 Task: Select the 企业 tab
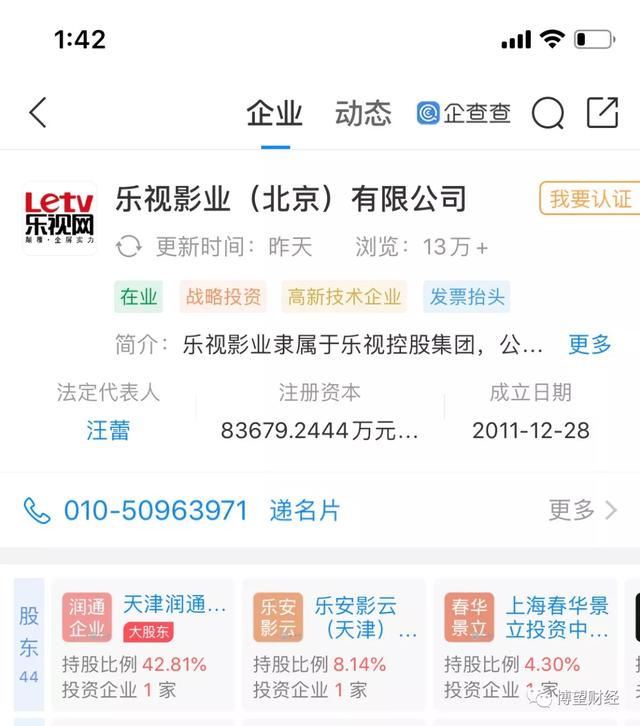(x=274, y=113)
